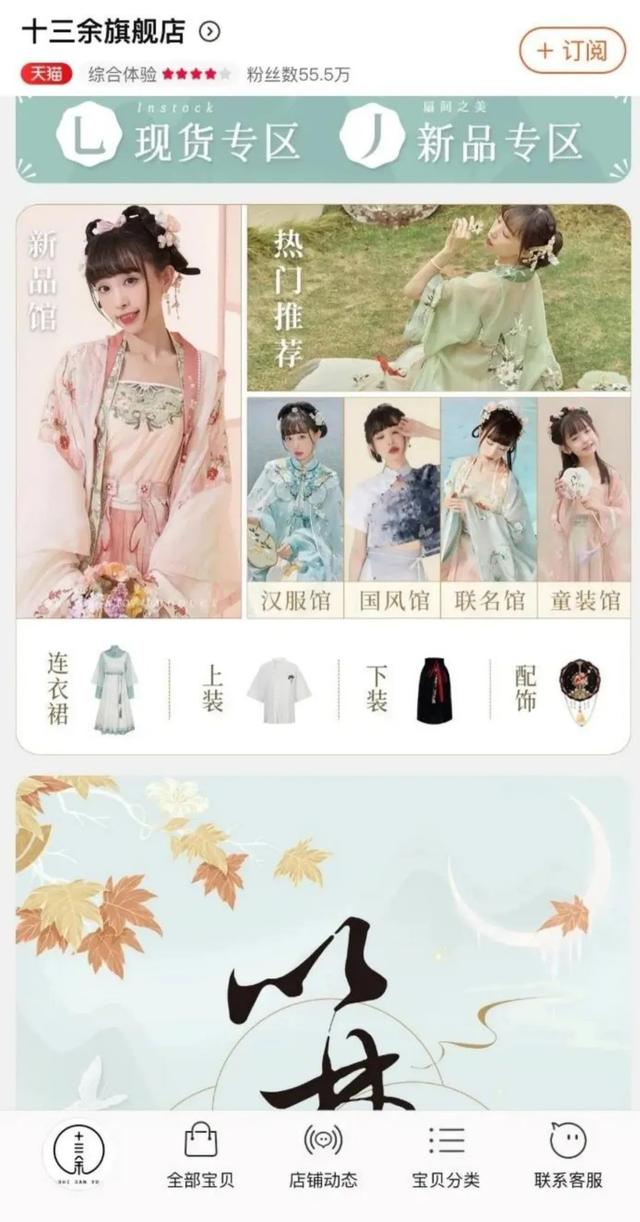
Task: Open the 新品专区 new arrivals zone
Action: click(462, 140)
